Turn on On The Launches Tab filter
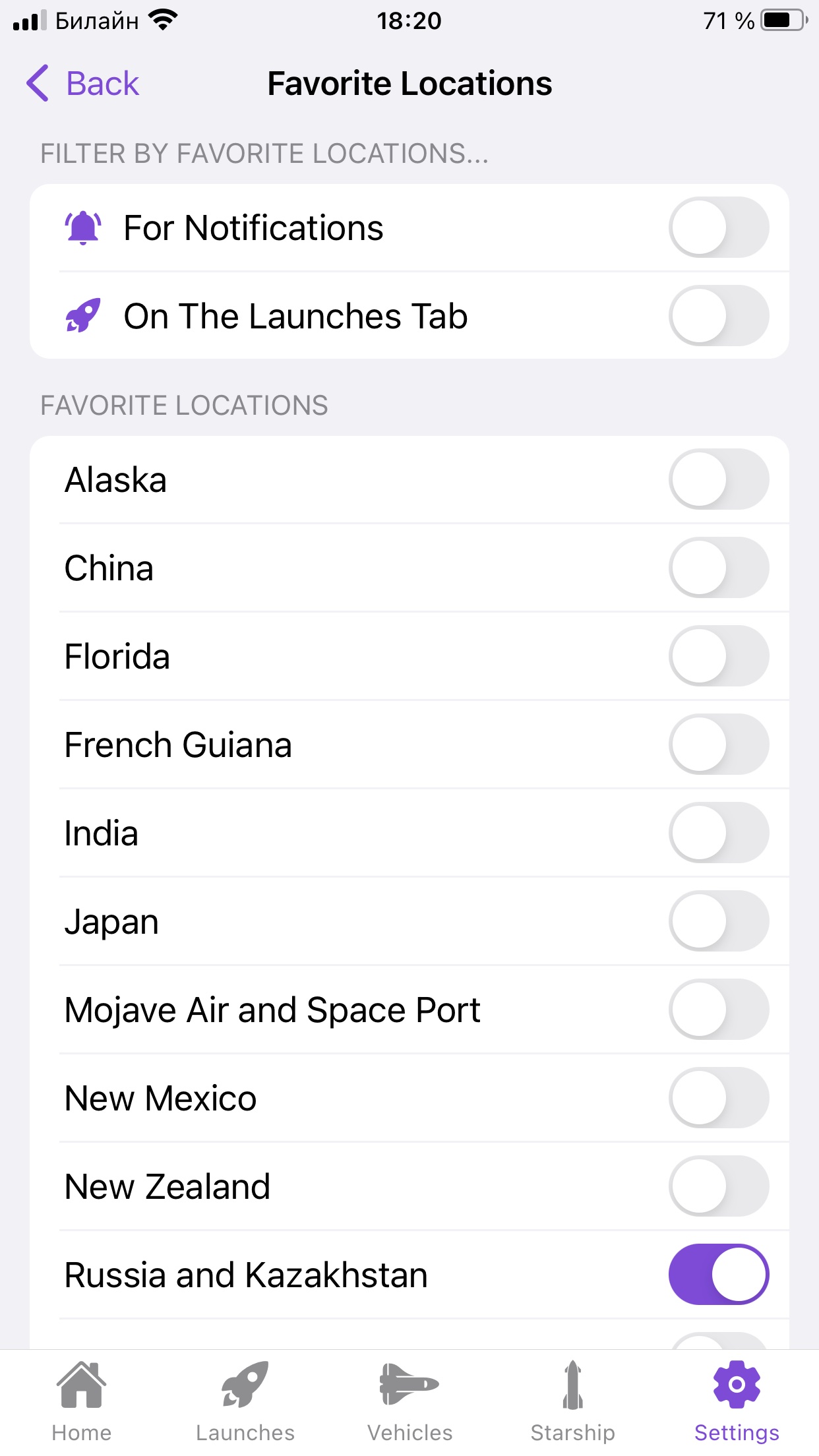The height and width of the screenshot is (1456, 819). [718, 316]
